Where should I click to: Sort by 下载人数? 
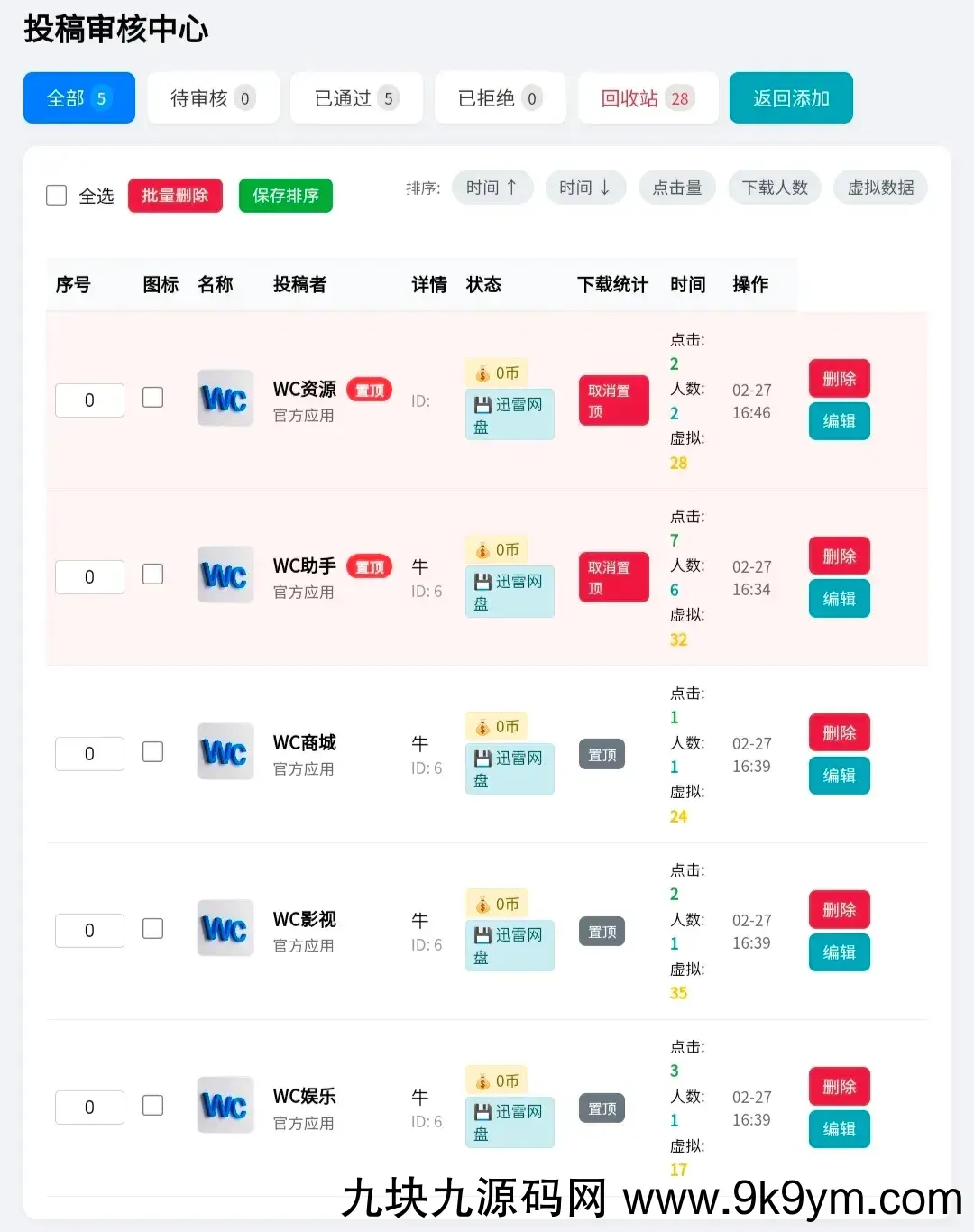775,188
